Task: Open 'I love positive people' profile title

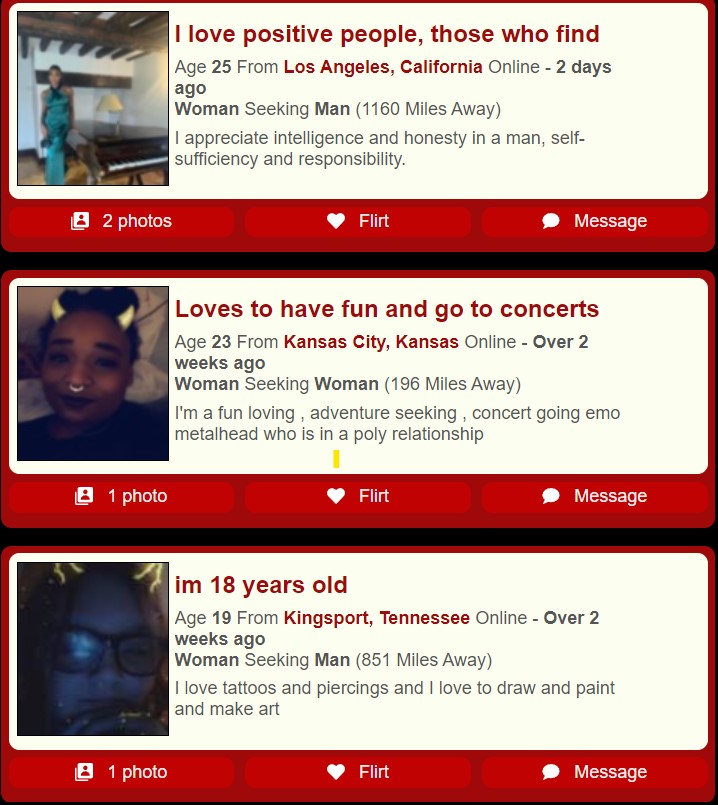Action: 387,34
